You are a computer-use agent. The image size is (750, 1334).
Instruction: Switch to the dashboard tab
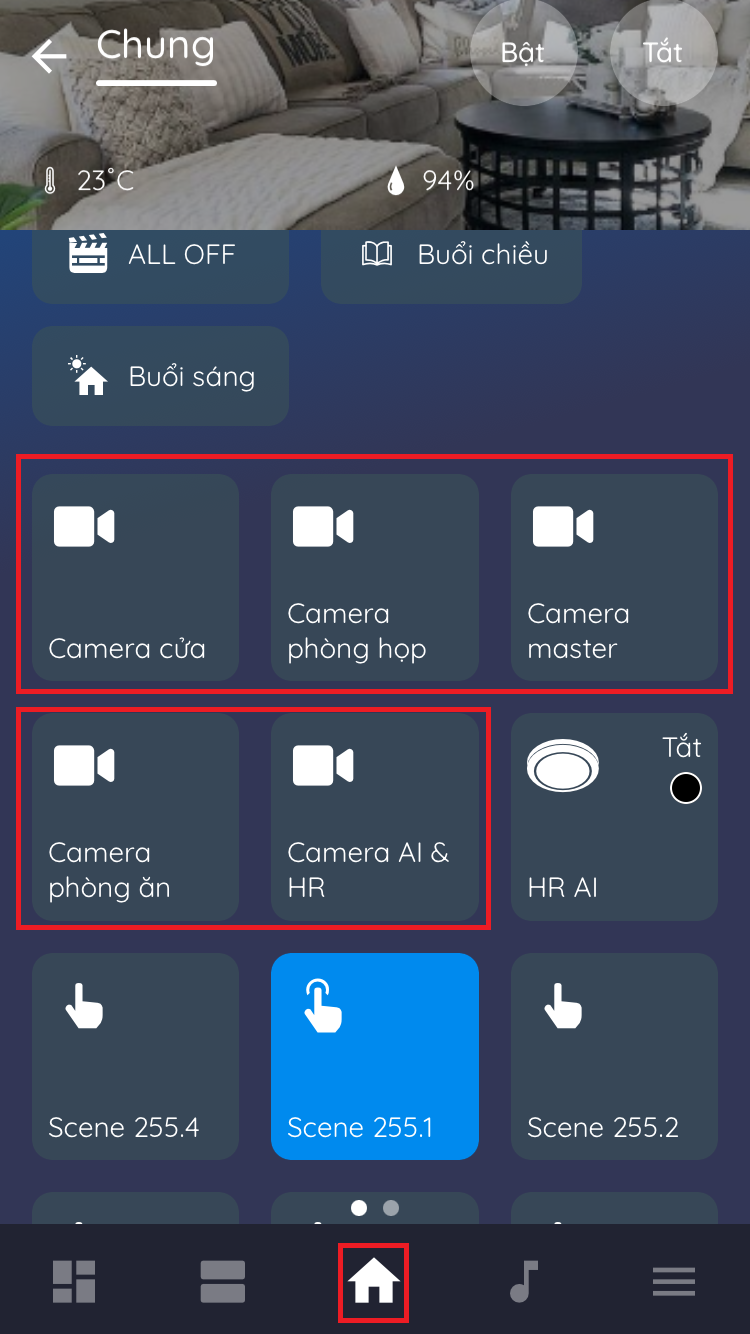74,1282
